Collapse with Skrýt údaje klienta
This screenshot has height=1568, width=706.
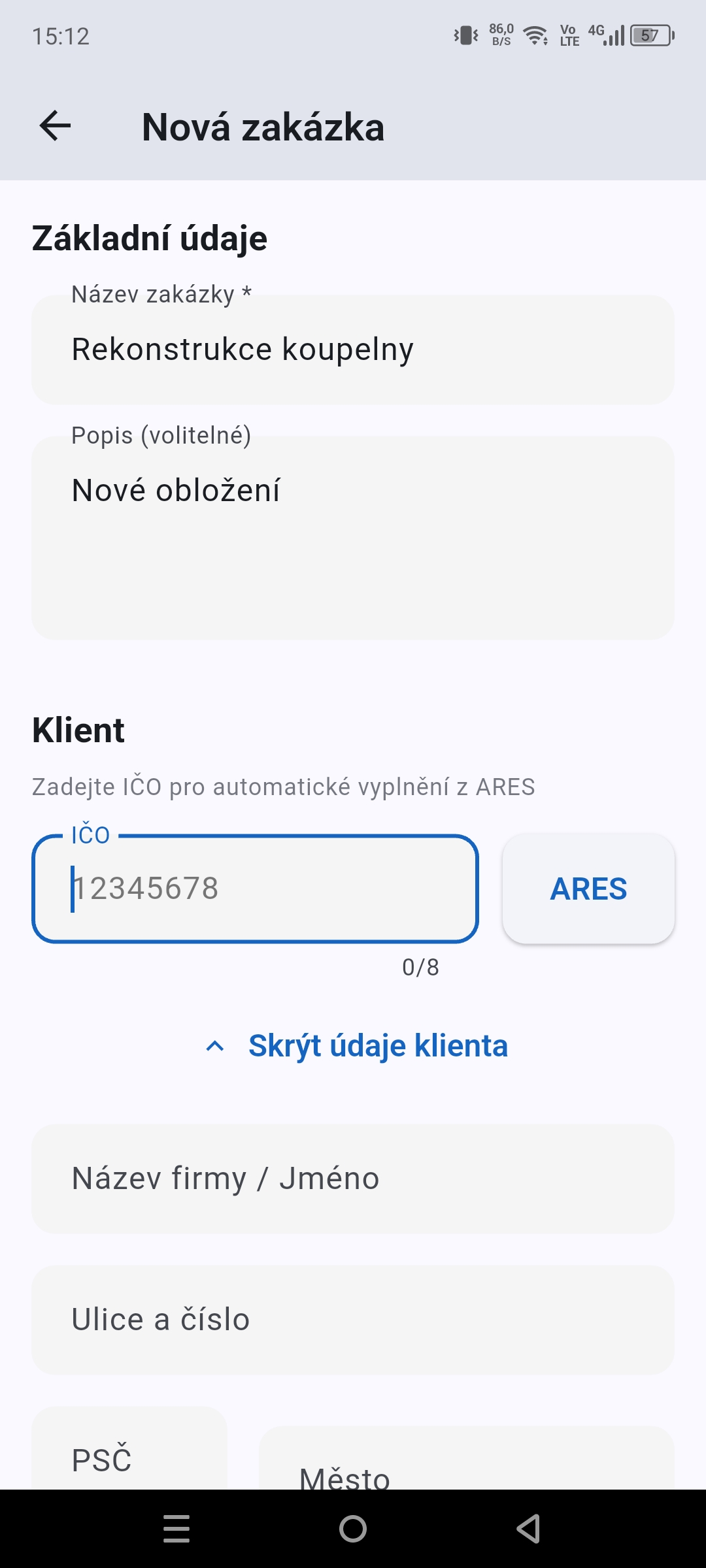click(x=357, y=1046)
